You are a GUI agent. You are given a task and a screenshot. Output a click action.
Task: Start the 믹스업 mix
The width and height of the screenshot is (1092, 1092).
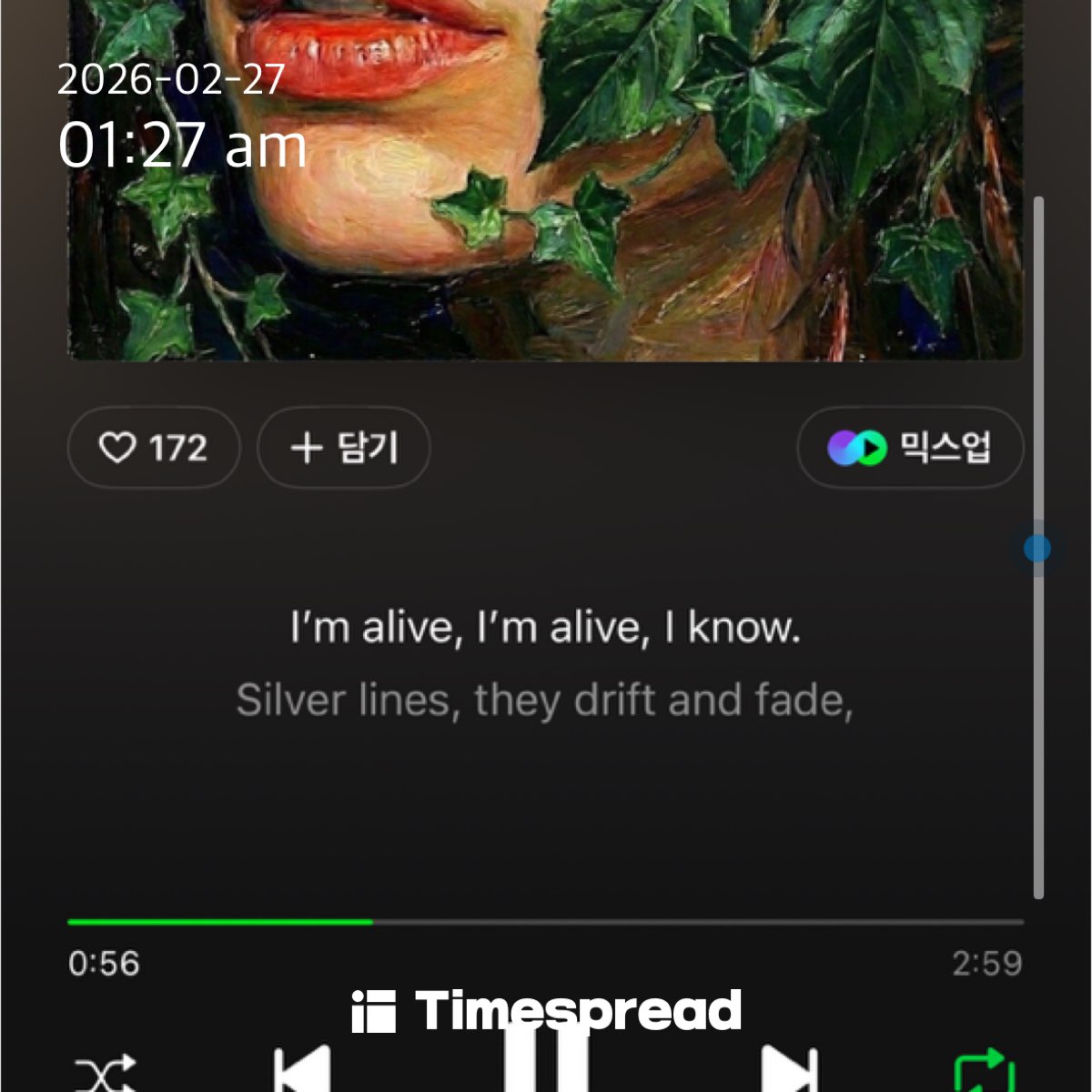click(910, 448)
